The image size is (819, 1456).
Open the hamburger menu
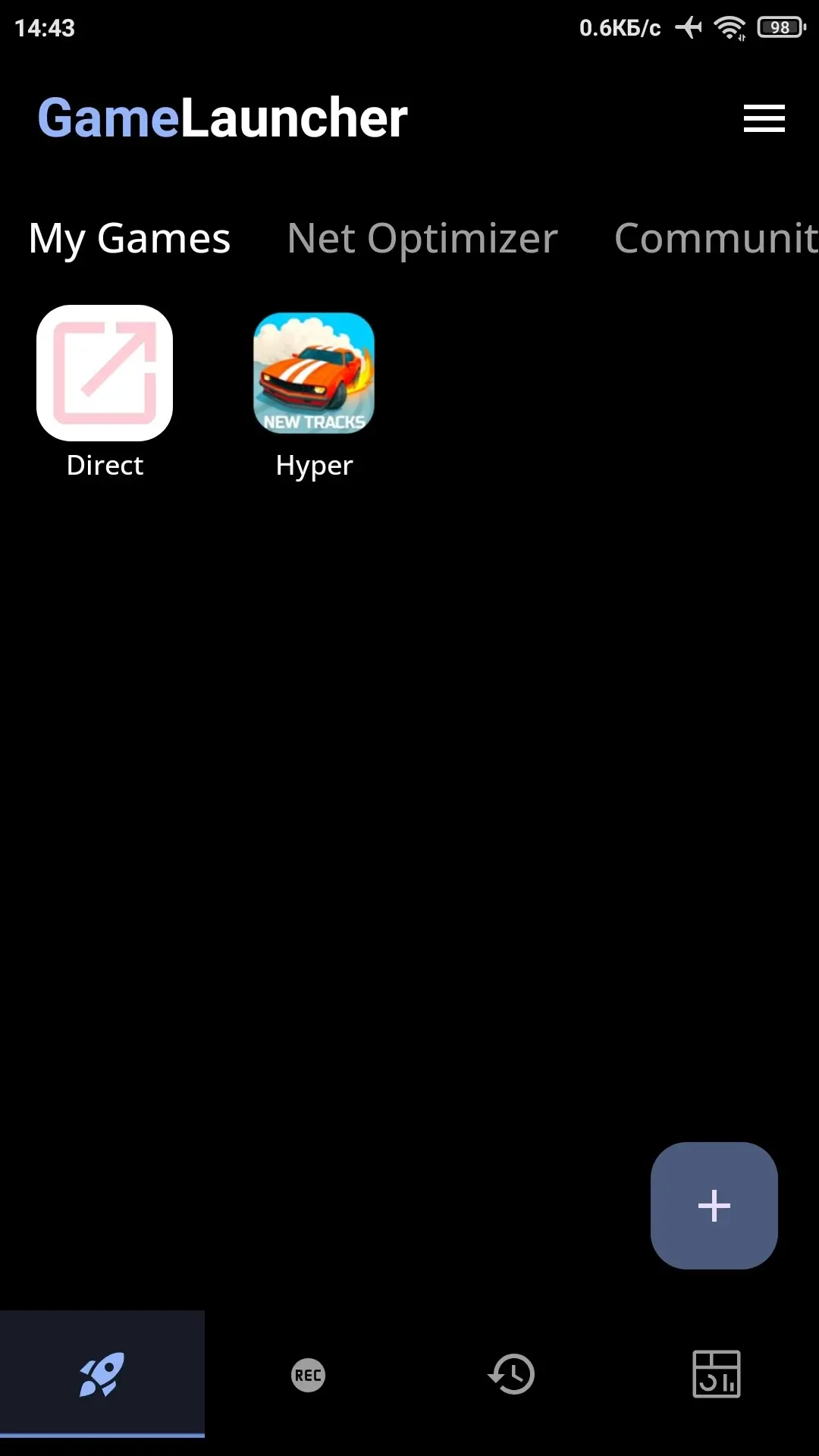(764, 118)
